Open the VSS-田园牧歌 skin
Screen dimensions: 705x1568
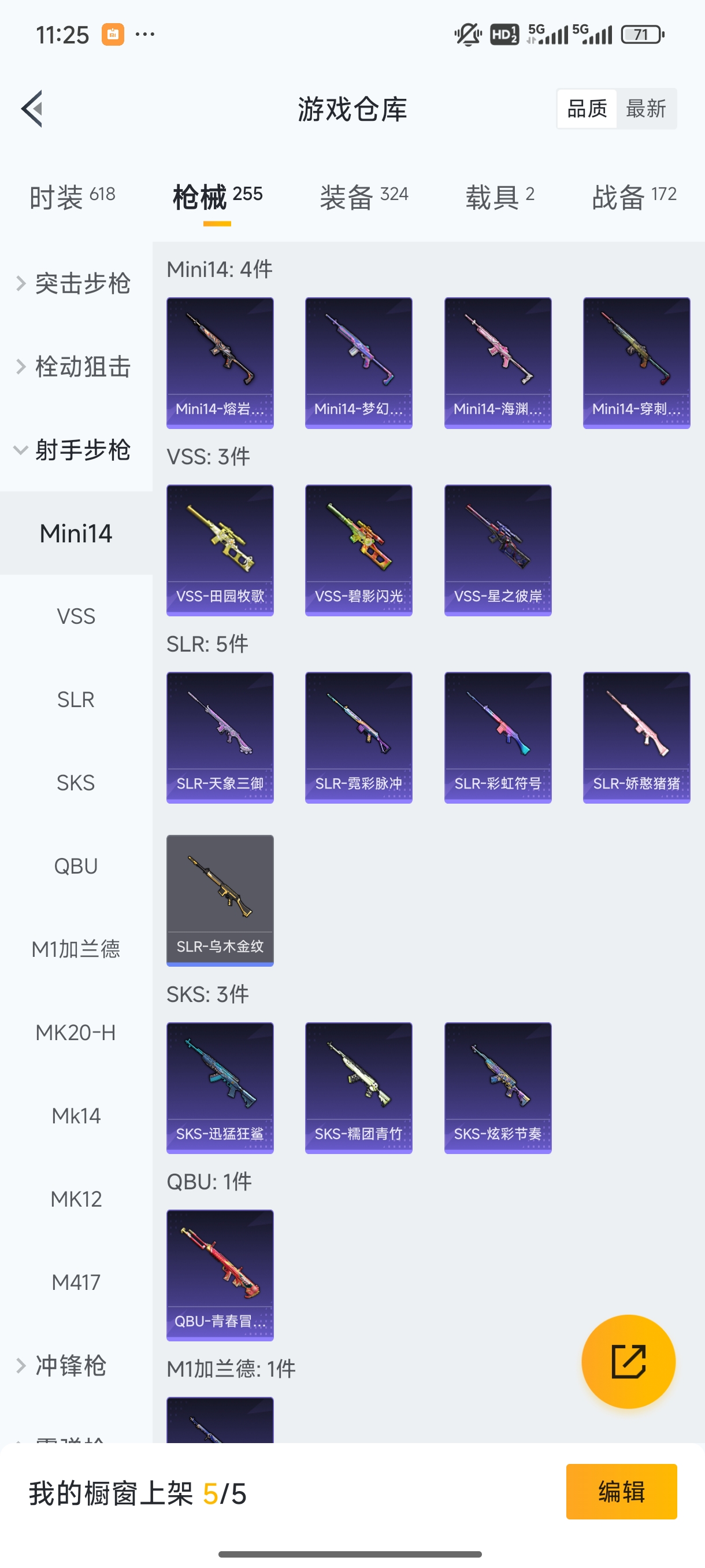[x=220, y=550]
